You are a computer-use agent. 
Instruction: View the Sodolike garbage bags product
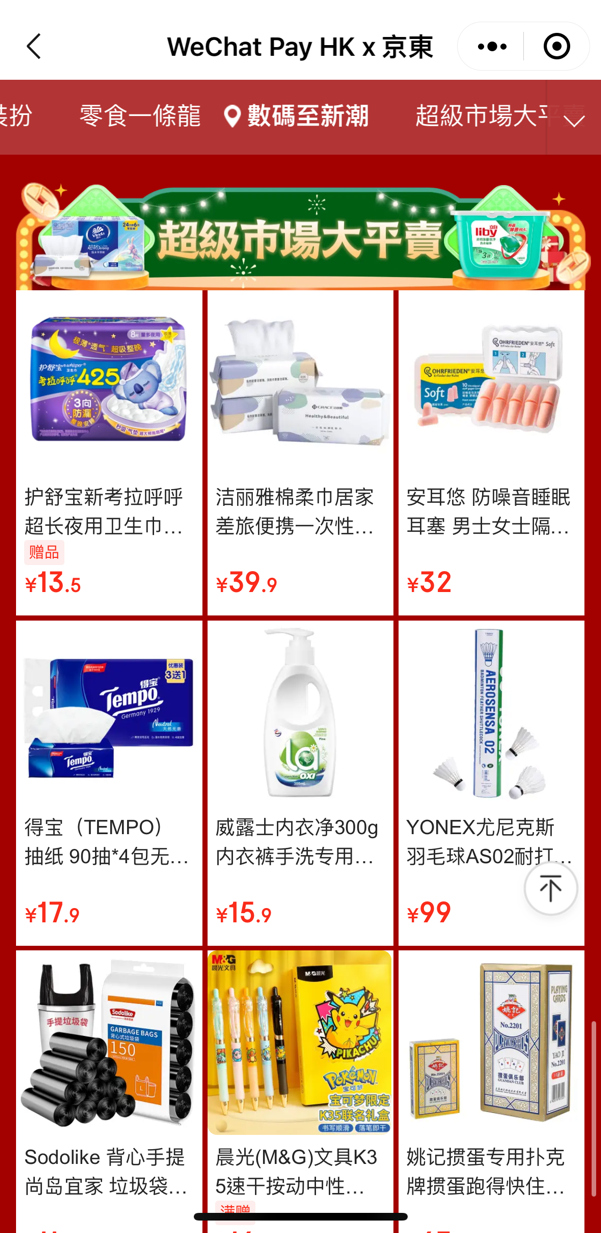109,1090
